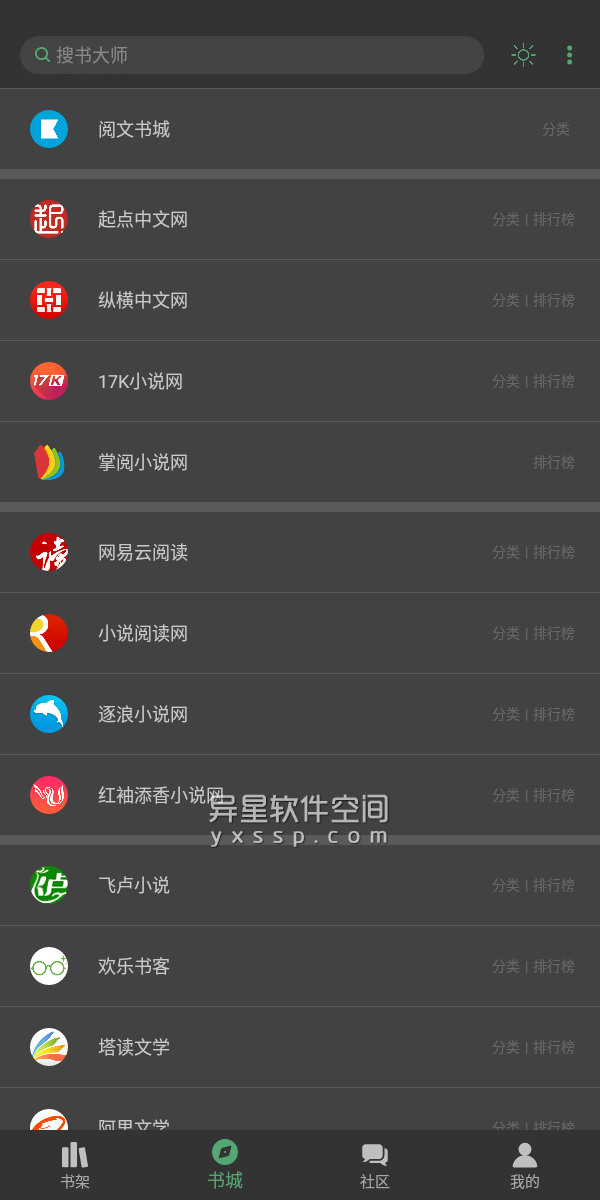Screen dimensions: 600x1200
Task: Switch to the 书架 tab
Action: [75, 1166]
